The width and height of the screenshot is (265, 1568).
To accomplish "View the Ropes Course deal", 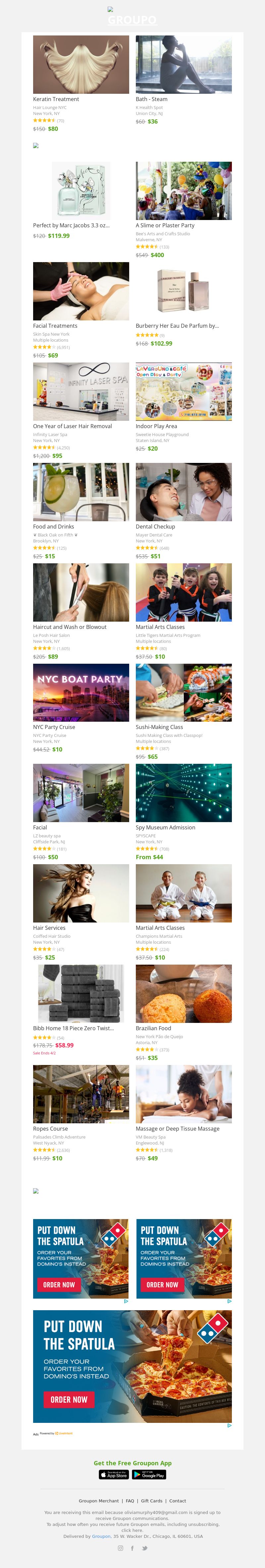I will point(81,1094).
